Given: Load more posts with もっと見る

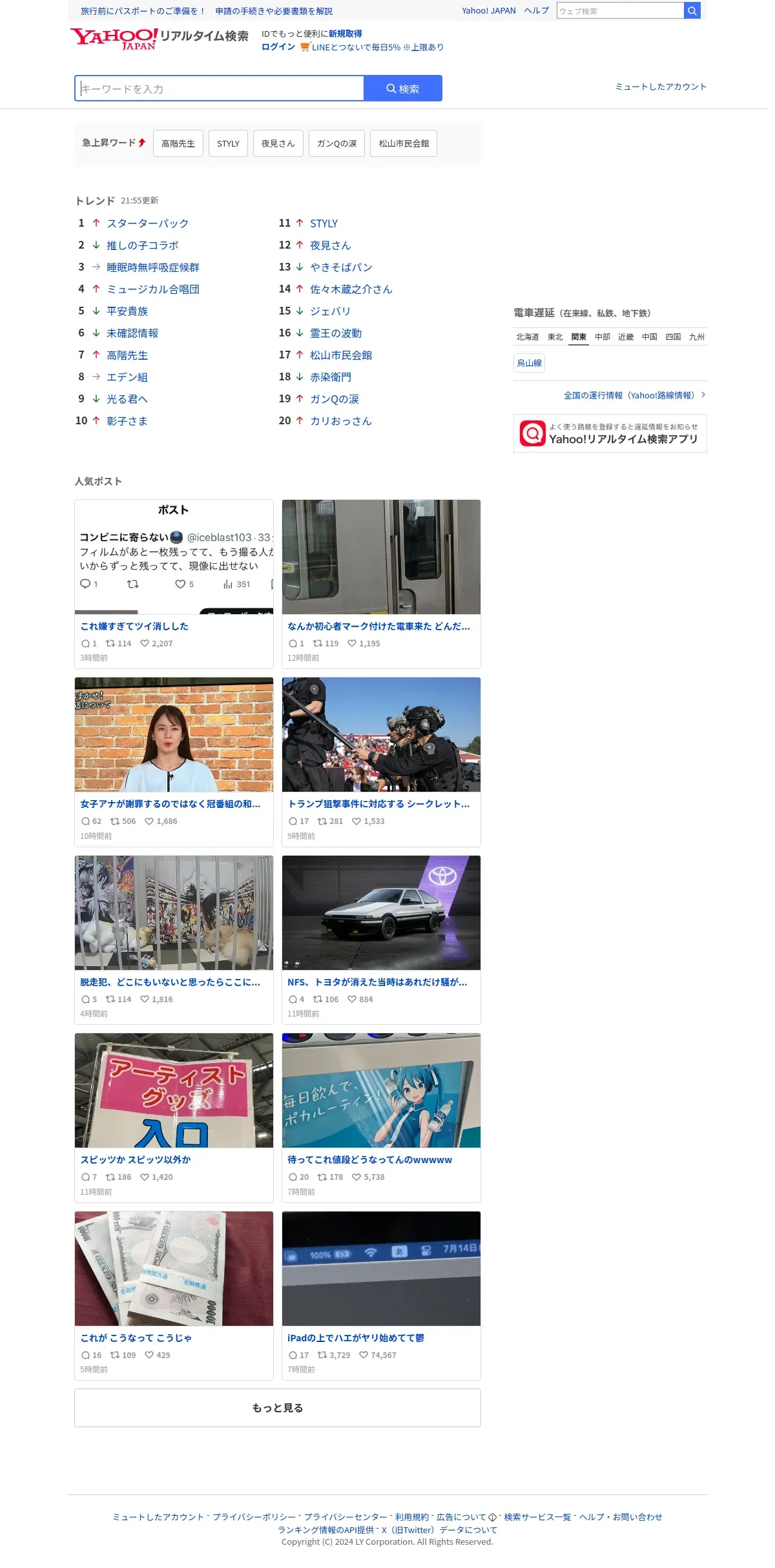Looking at the screenshot, I should tap(277, 1408).
